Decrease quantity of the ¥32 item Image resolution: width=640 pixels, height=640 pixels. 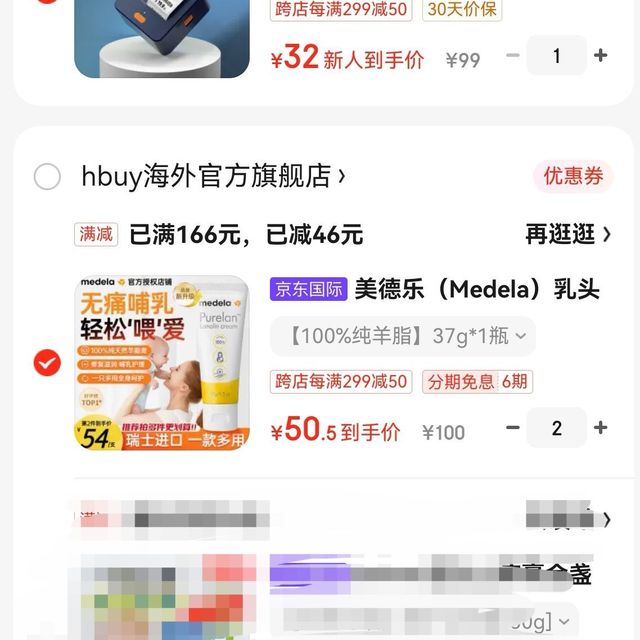[513, 56]
